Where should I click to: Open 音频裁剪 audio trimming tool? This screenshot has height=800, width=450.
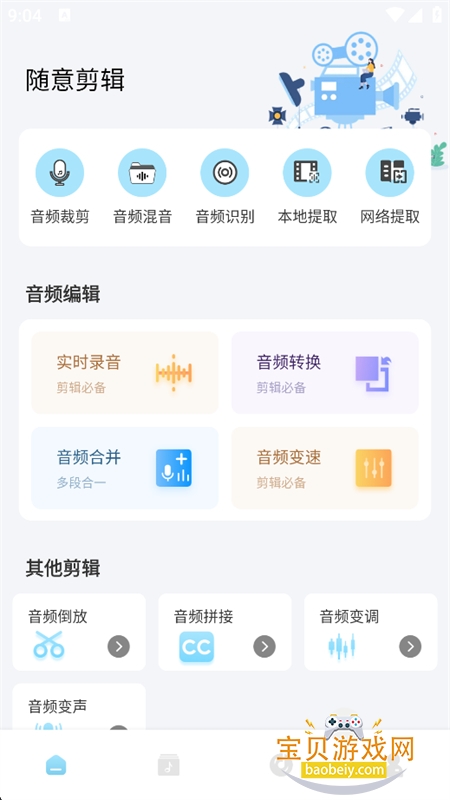(60, 186)
